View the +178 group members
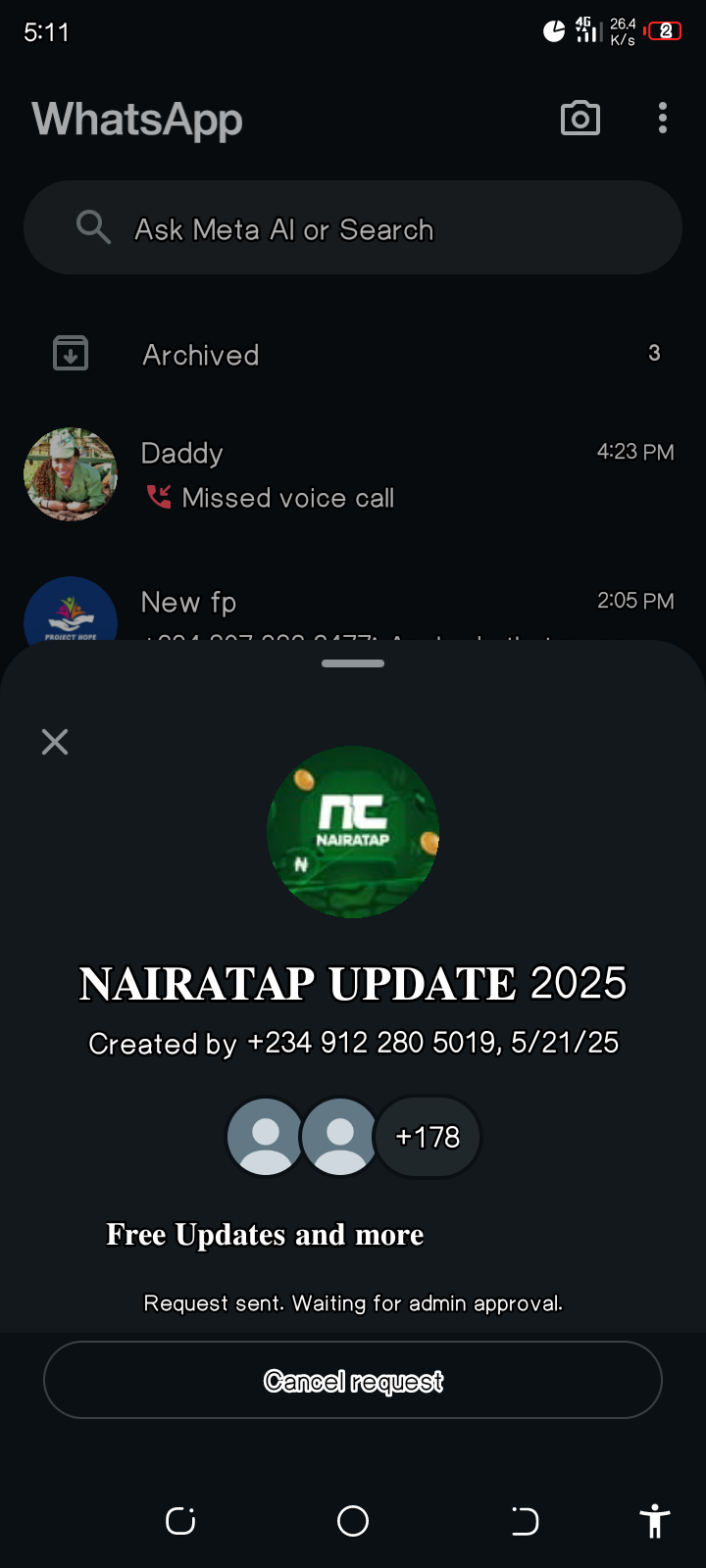The height and width of the screenshot is (1568, 706). [428, 1137]
